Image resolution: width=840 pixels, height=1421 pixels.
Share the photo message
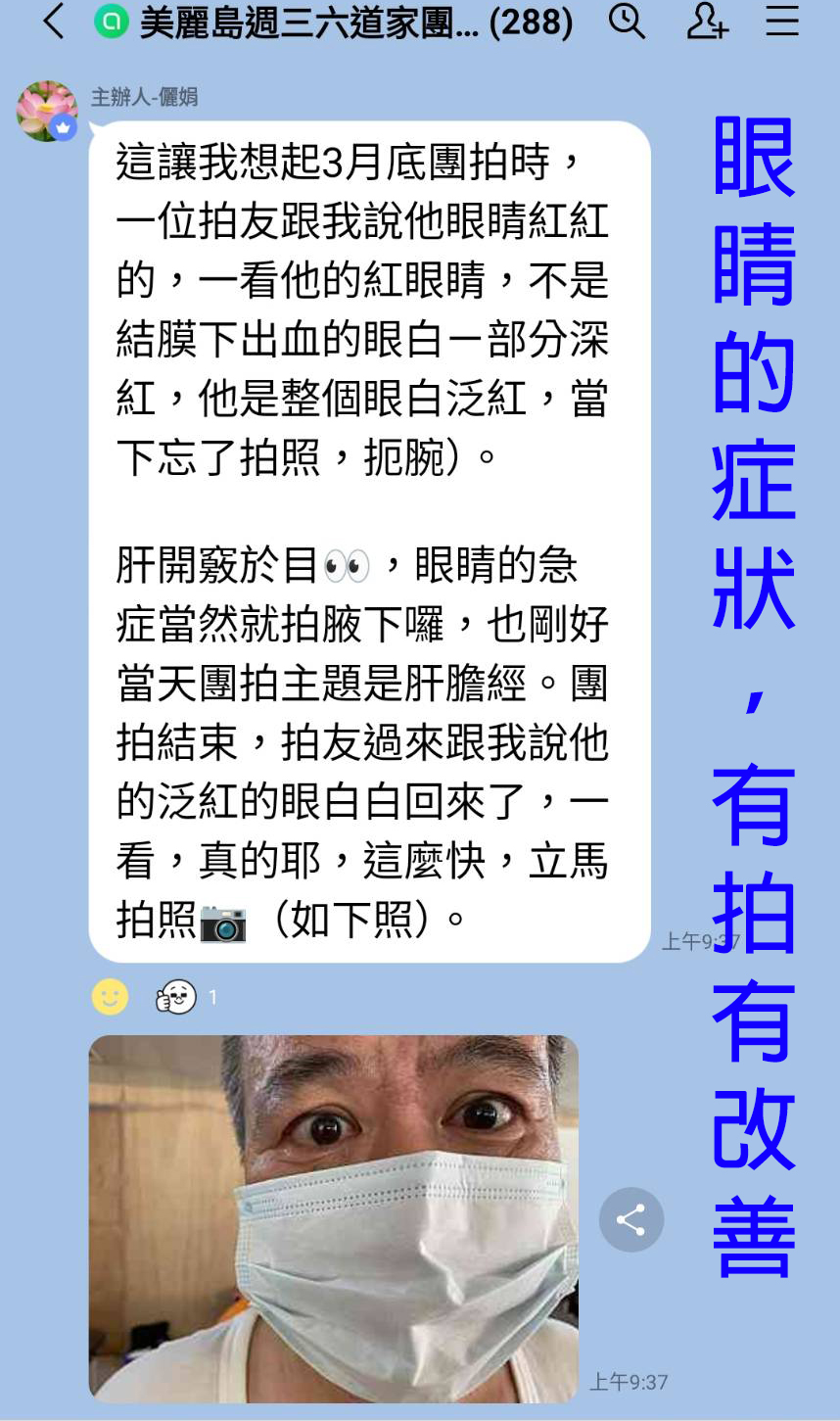[x=630, y=1219]
